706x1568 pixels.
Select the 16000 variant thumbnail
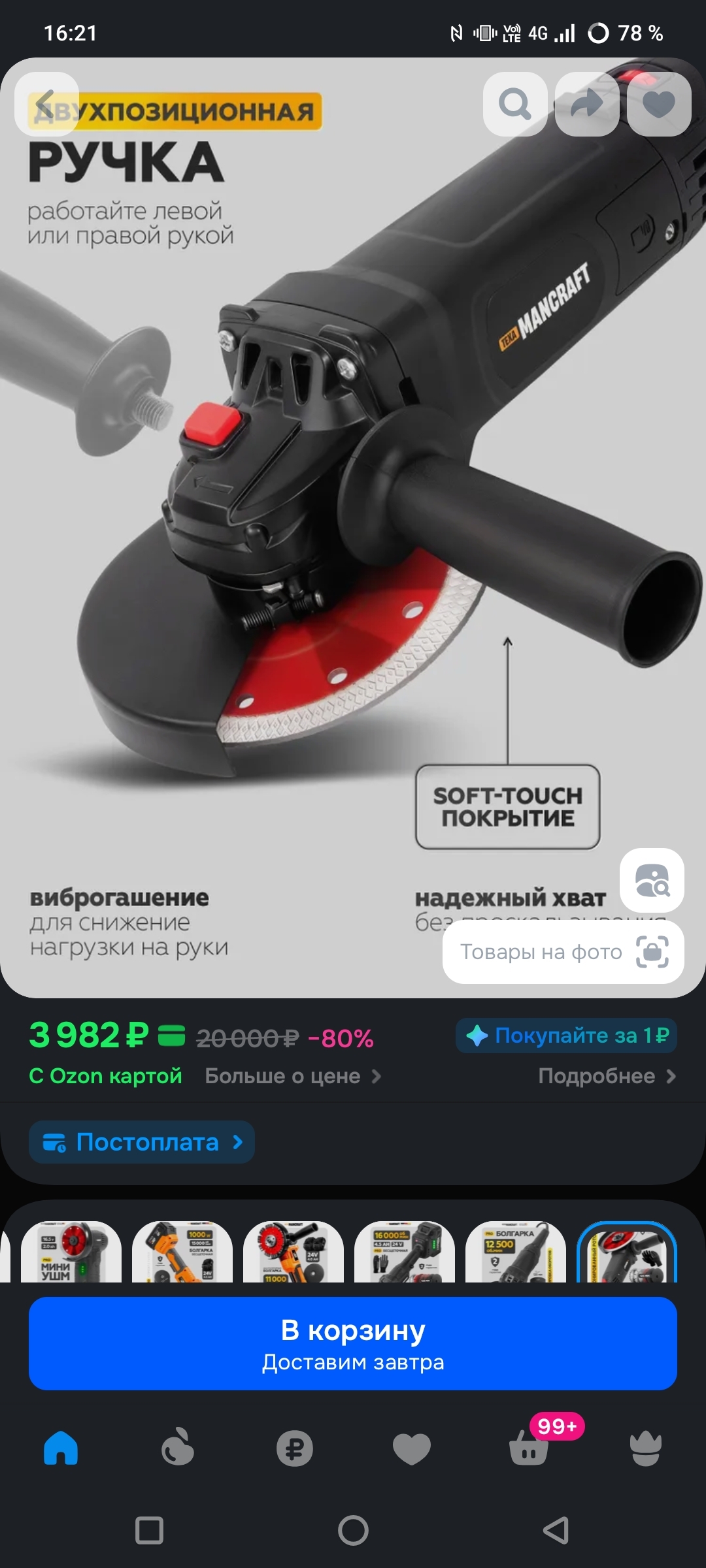[x=405, y=1252]
